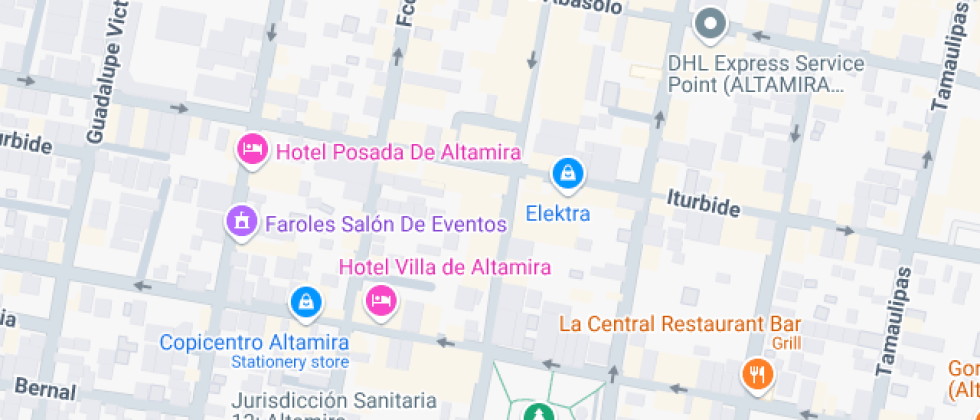
Task: Tap the DHL Express Service Point marker
Action: click(x=710, y=23)
